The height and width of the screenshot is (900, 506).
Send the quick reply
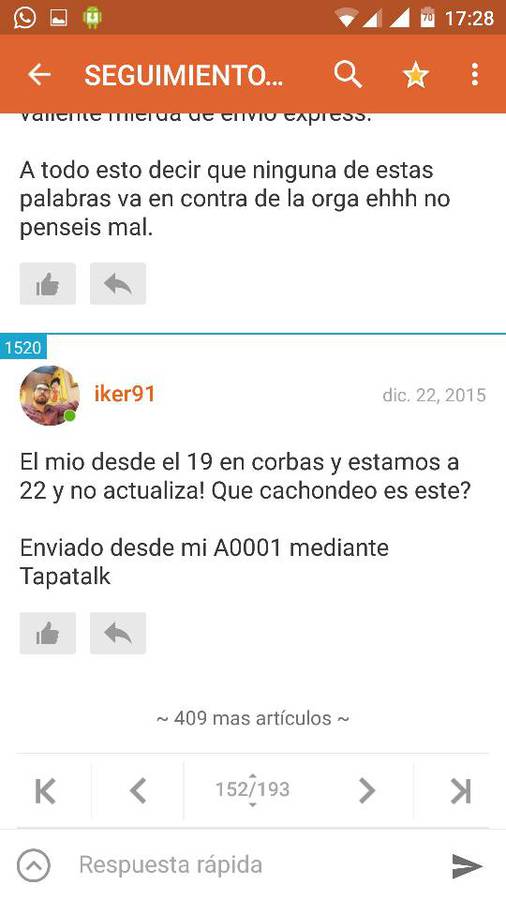click(467, 866)
